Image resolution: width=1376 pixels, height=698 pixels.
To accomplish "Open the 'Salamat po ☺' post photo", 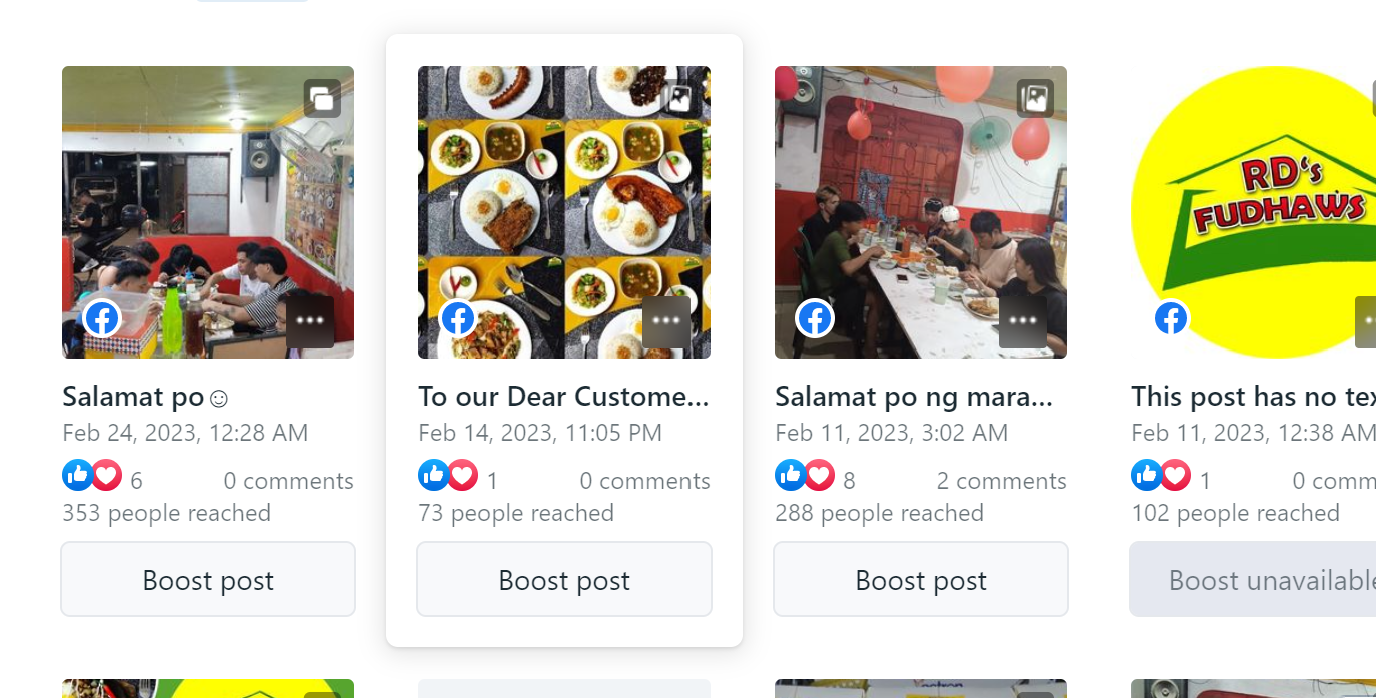I will pyautogui.click(x=208, y=200).
